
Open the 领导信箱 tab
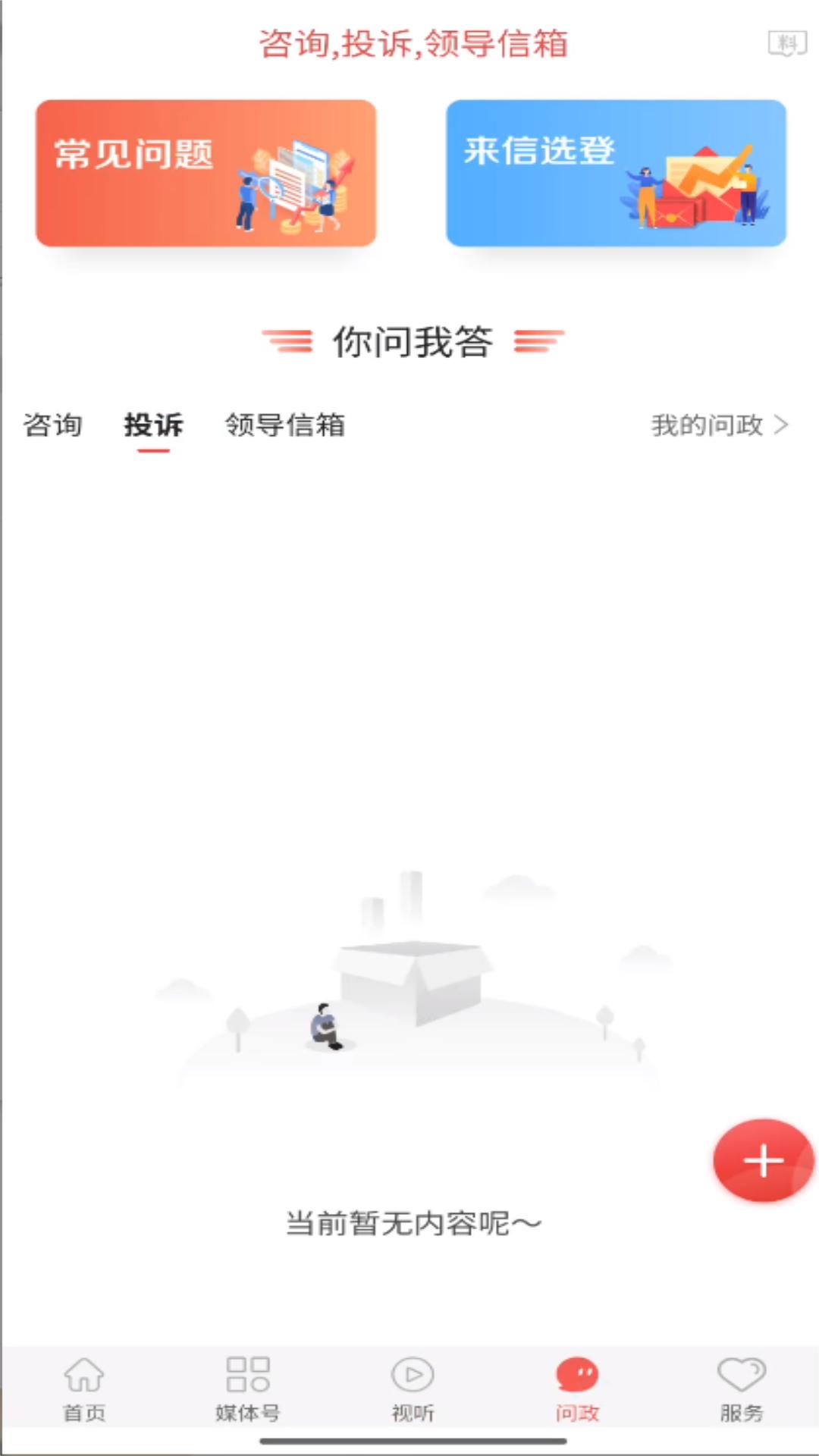(286, 426)
